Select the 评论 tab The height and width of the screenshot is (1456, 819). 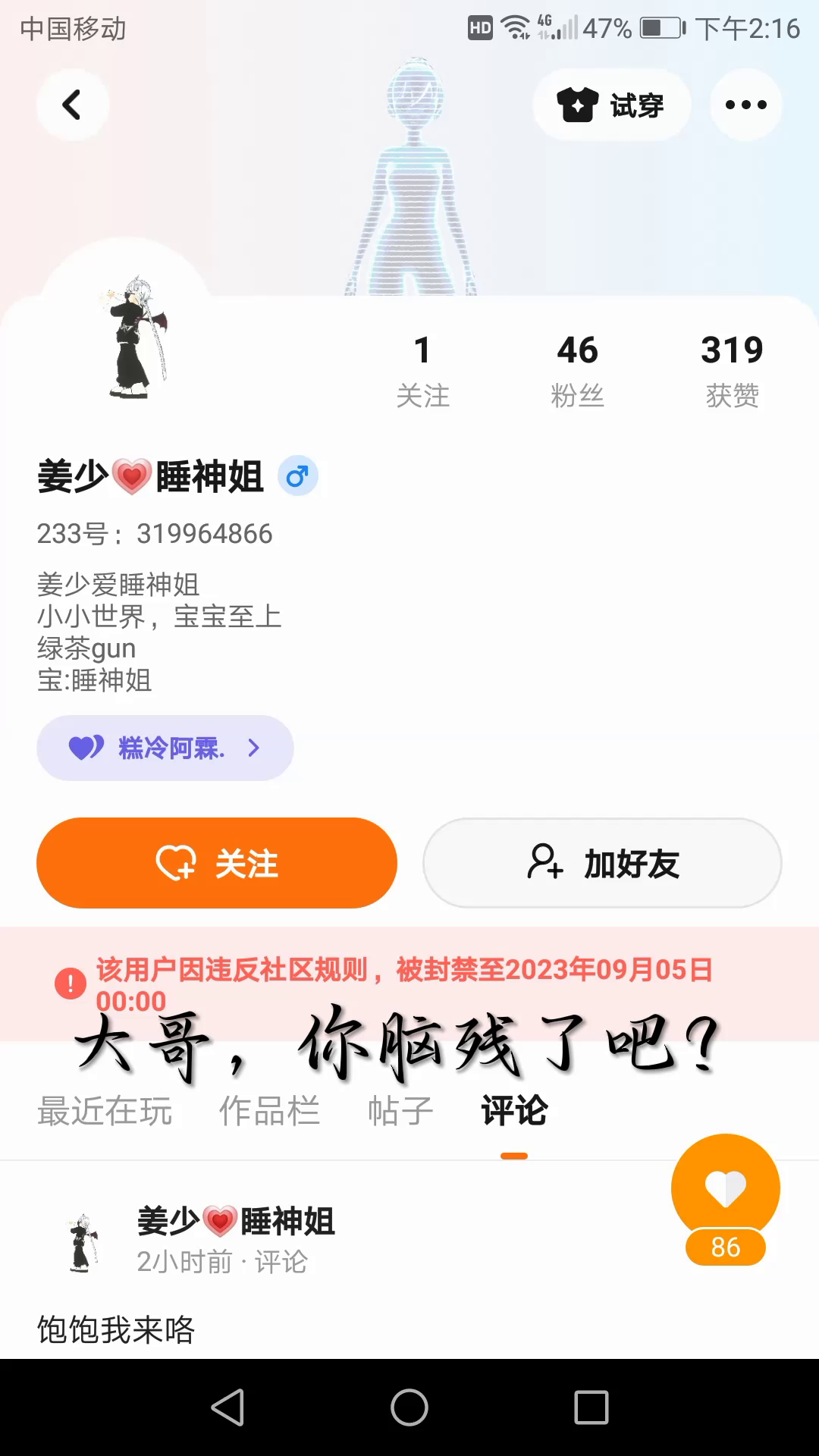[x=514, y=1112]
